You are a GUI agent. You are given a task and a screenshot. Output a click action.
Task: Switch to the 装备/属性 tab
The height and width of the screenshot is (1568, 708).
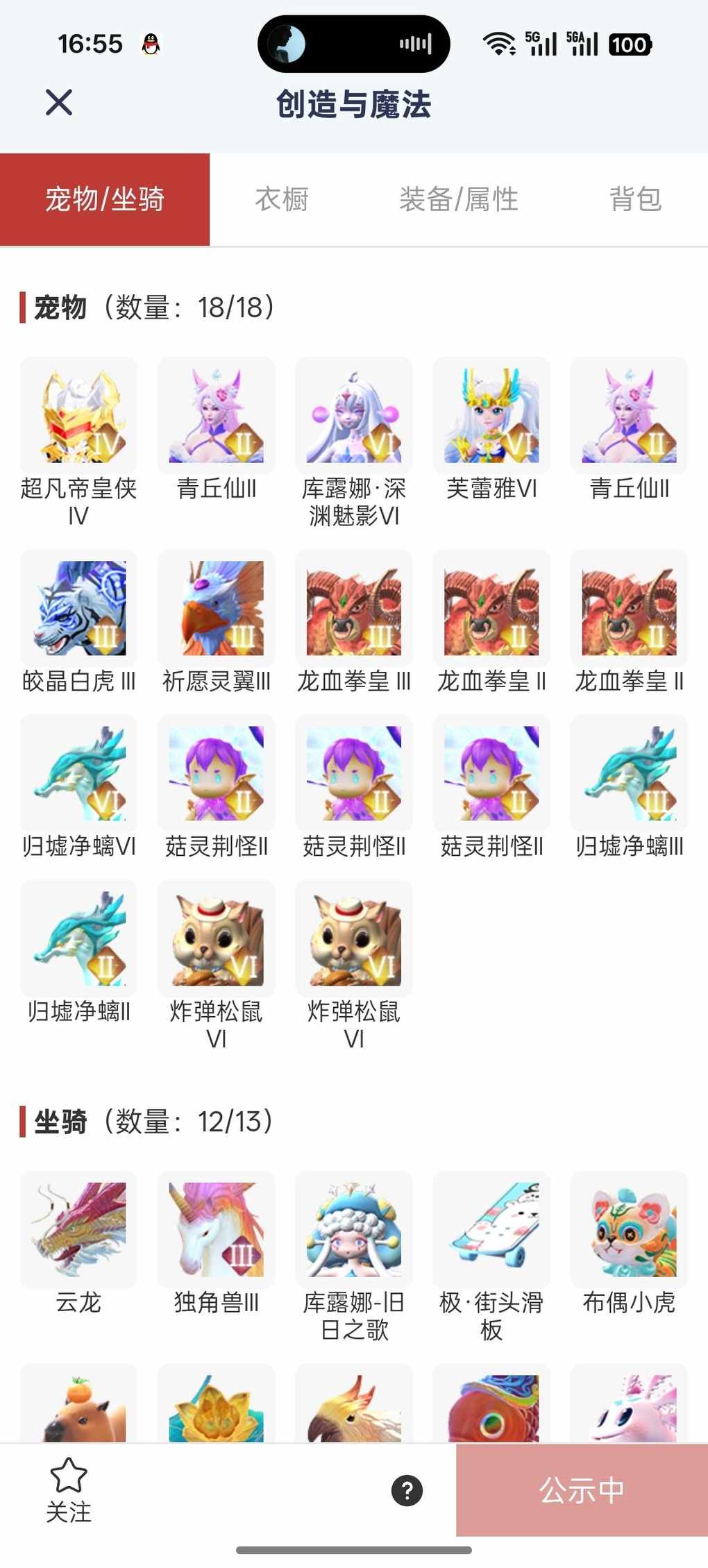click(459, 200)
